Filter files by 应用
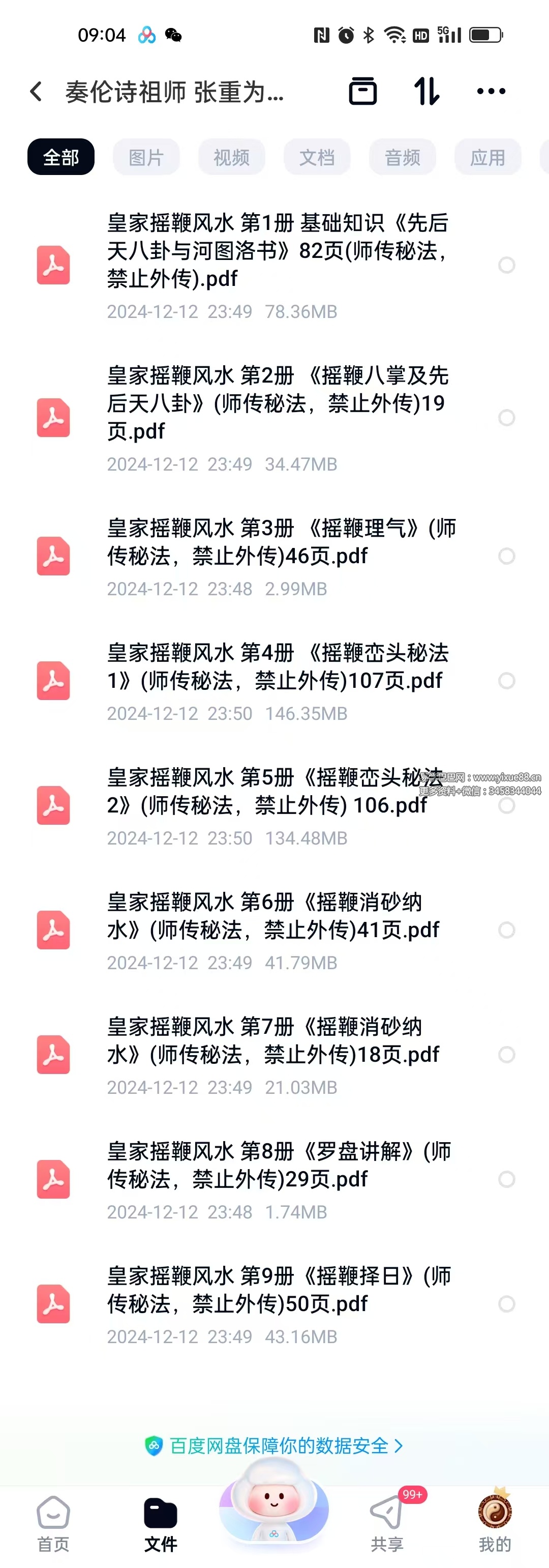 (487, 157)
